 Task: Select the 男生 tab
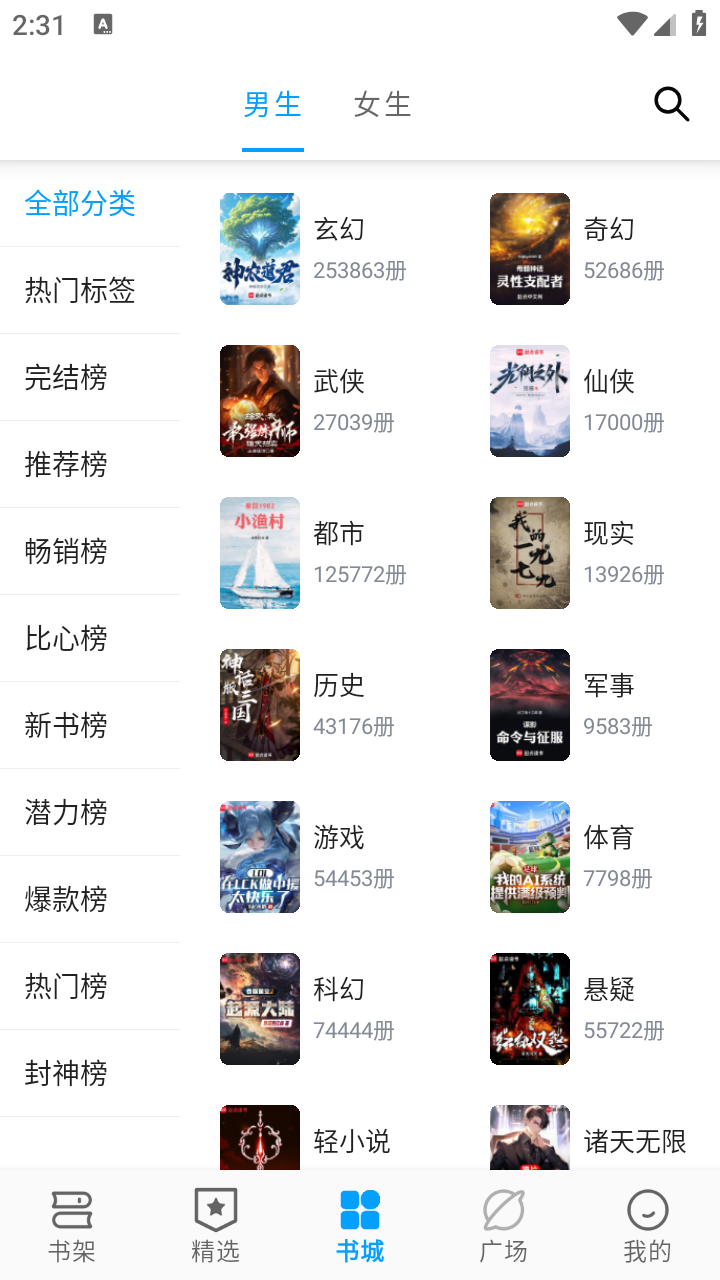tap(272, 104)
